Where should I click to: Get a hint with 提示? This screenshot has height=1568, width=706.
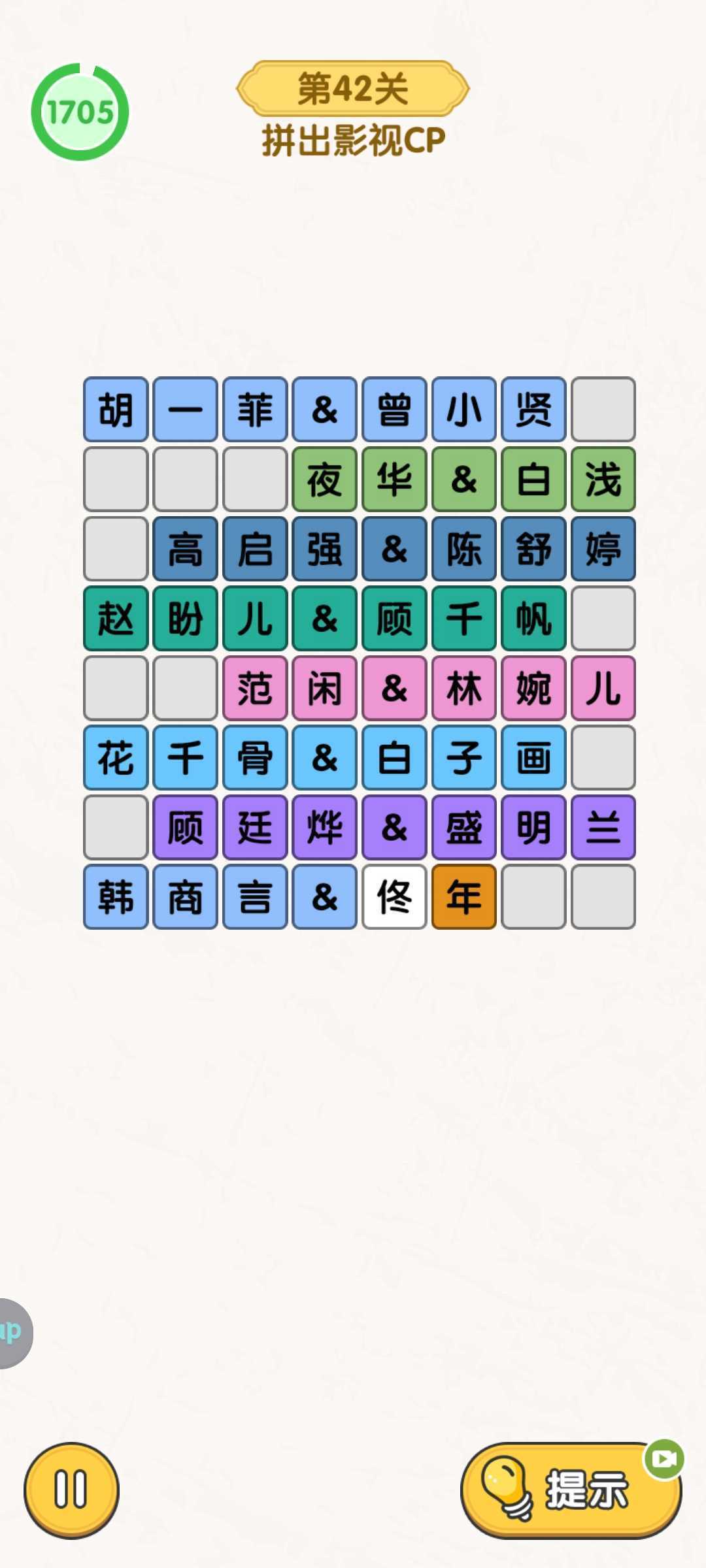coord(571,1490)
